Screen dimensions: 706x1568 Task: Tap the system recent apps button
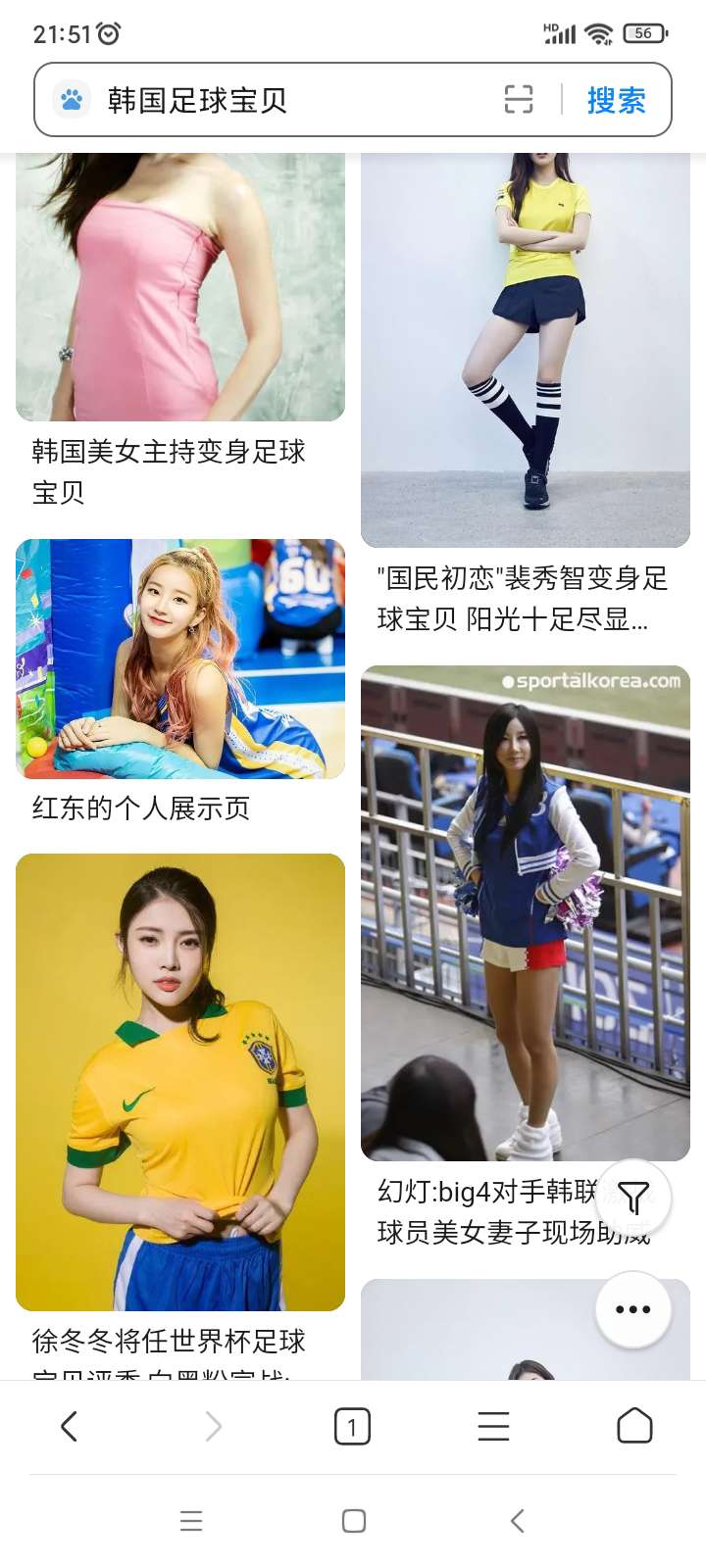[x=191, y=1521]
